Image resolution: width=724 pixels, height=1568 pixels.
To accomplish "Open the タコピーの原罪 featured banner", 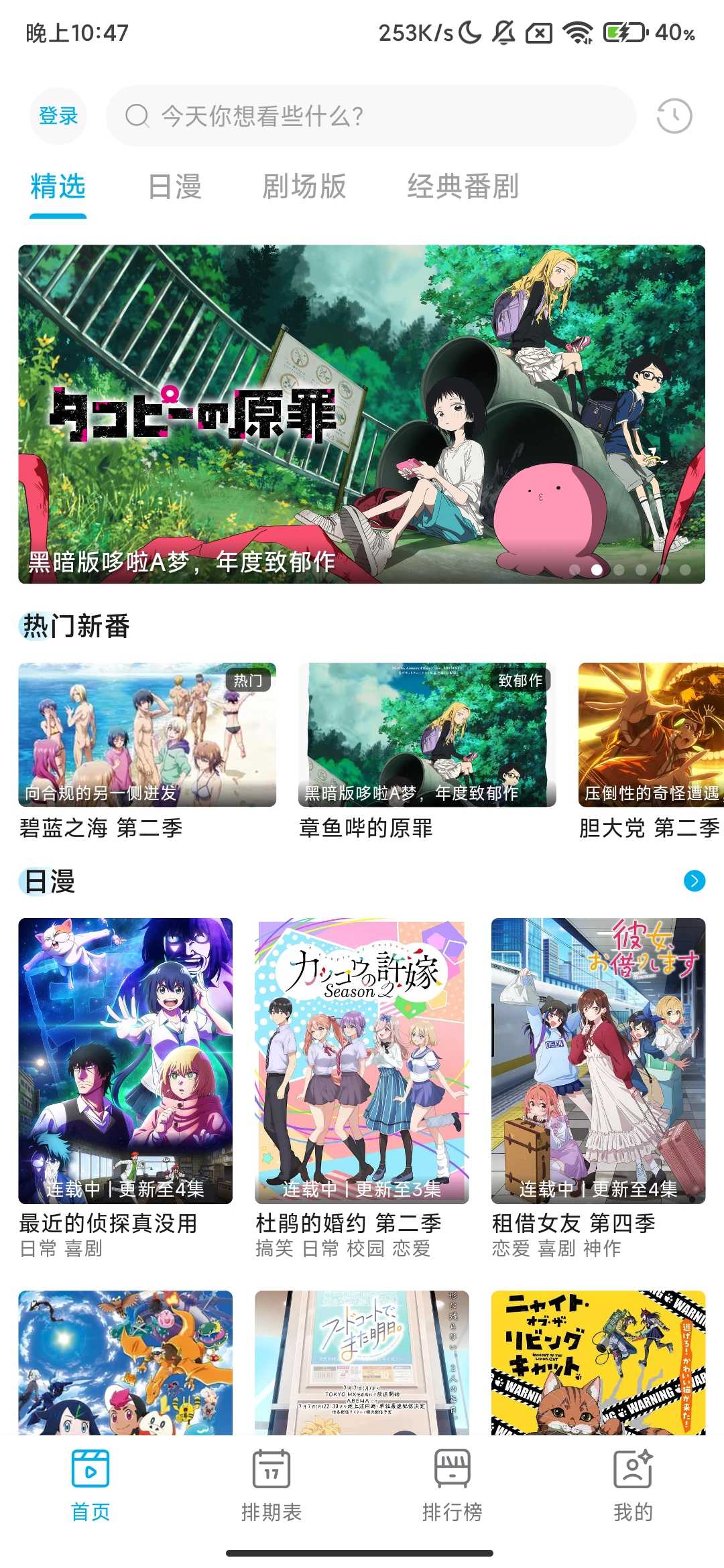I will (361, 413).
